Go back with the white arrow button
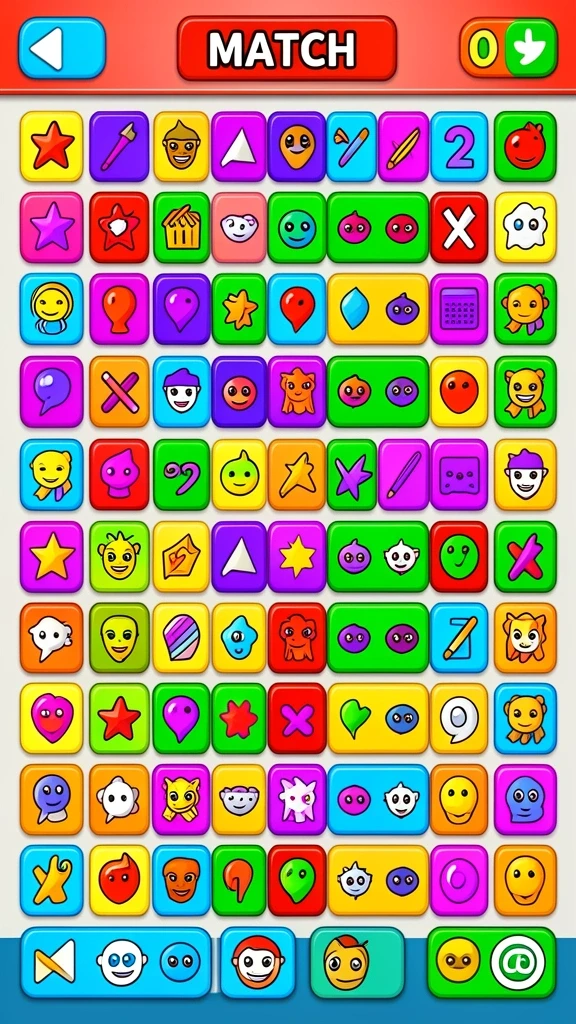This screenshot has width=576, height=1024. click(61, 48)
